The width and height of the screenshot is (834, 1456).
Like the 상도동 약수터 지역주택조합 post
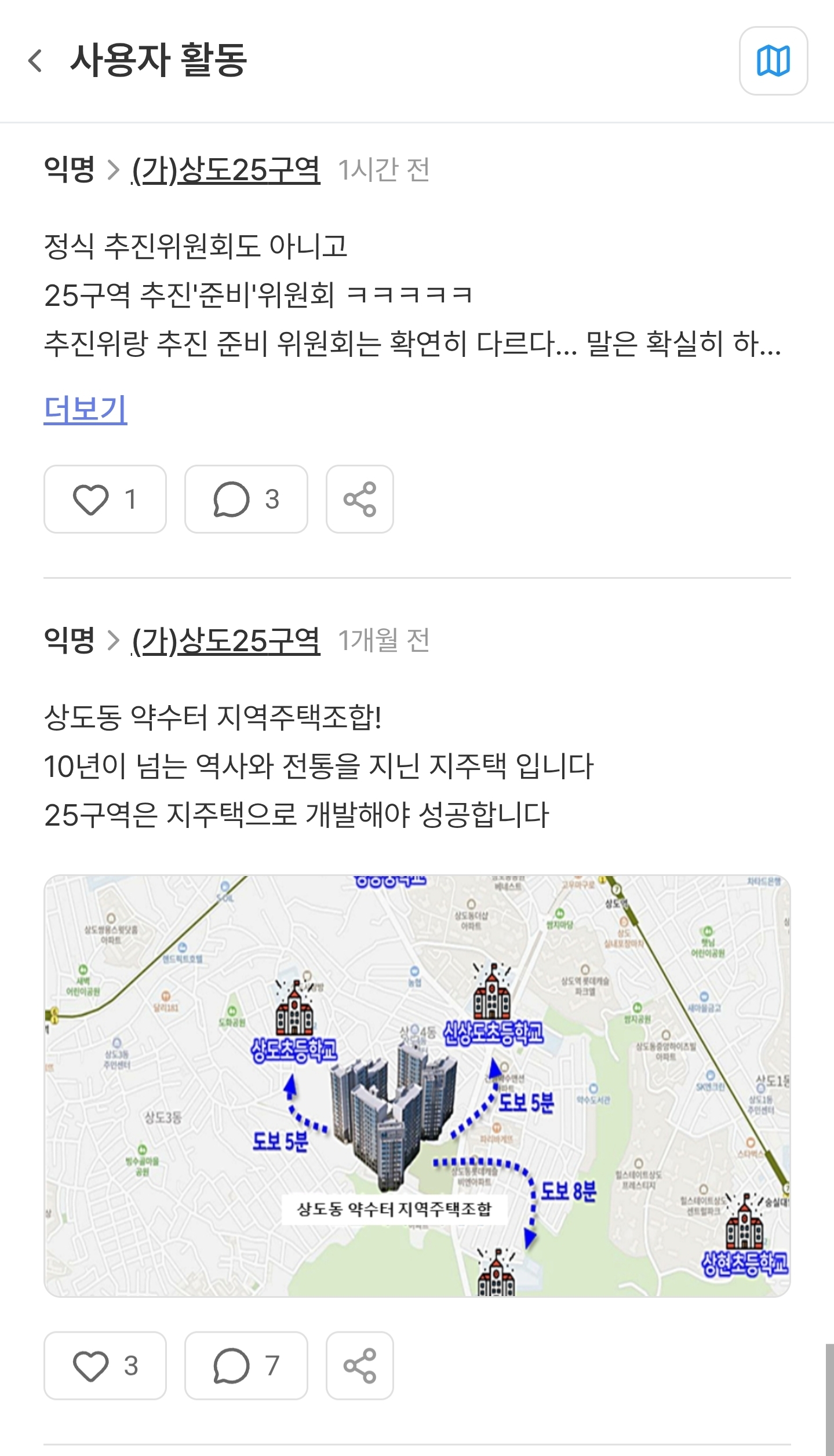pos(105,1366)
